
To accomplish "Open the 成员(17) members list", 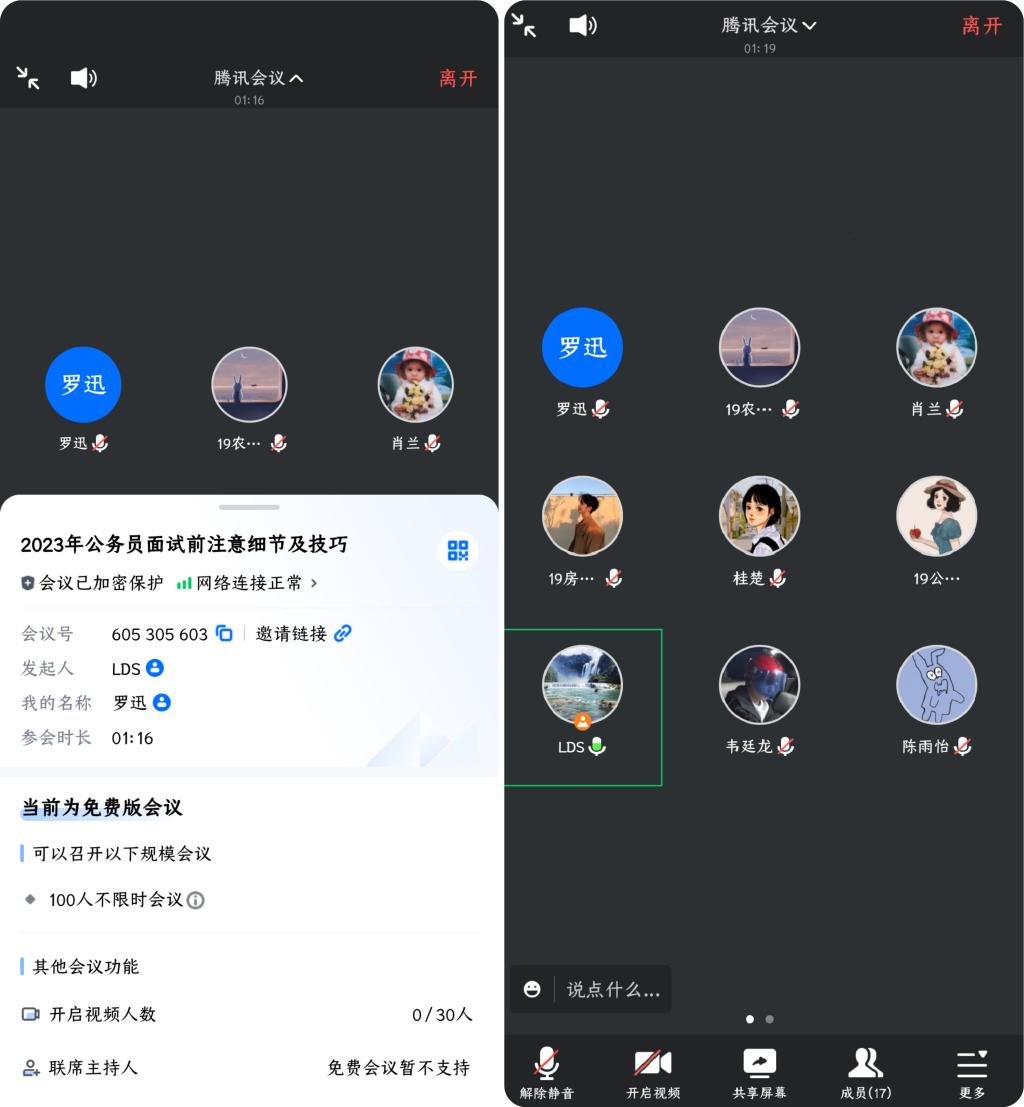I will point(865,1071).
